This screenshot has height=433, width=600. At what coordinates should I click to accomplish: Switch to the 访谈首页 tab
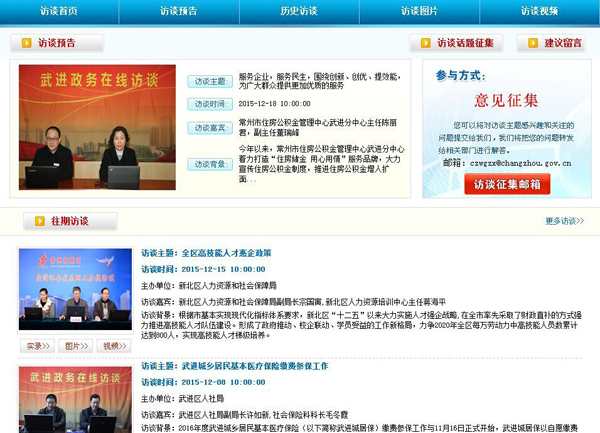[60, 11]
